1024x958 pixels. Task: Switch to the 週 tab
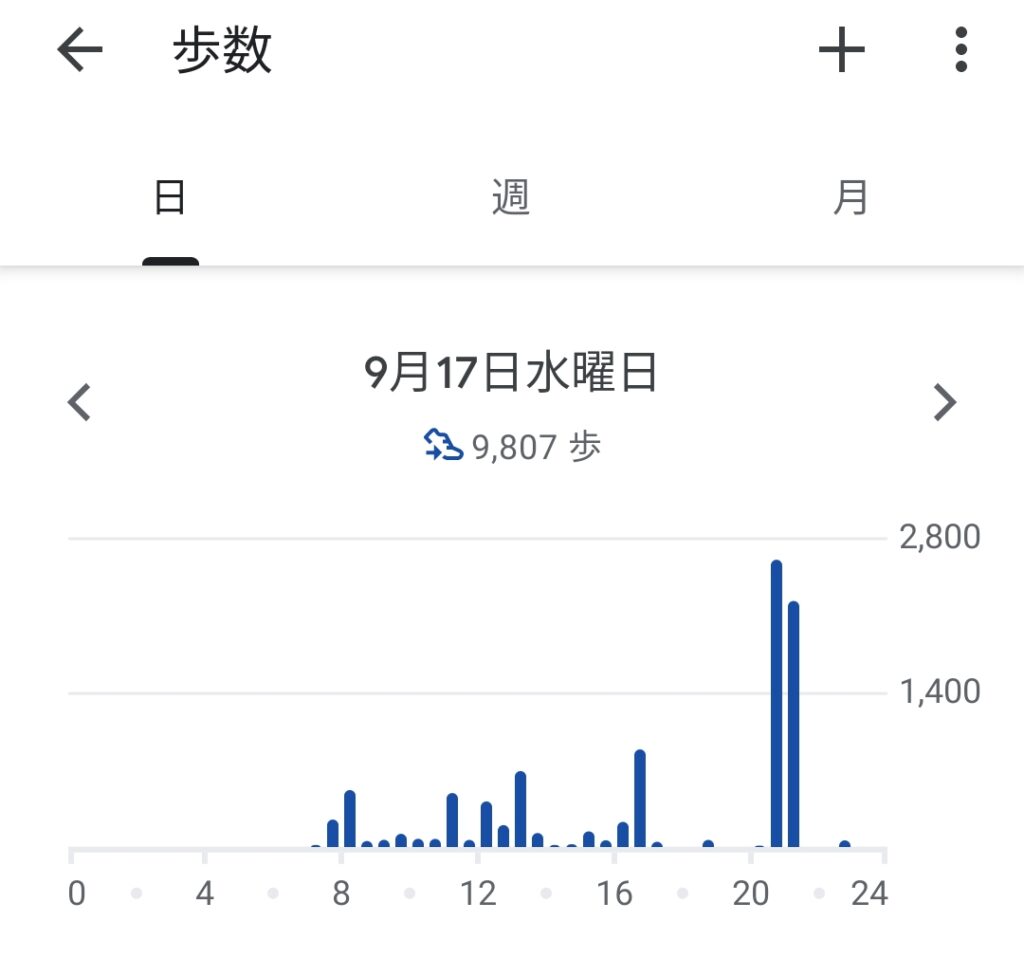click(x=510, y=198)
